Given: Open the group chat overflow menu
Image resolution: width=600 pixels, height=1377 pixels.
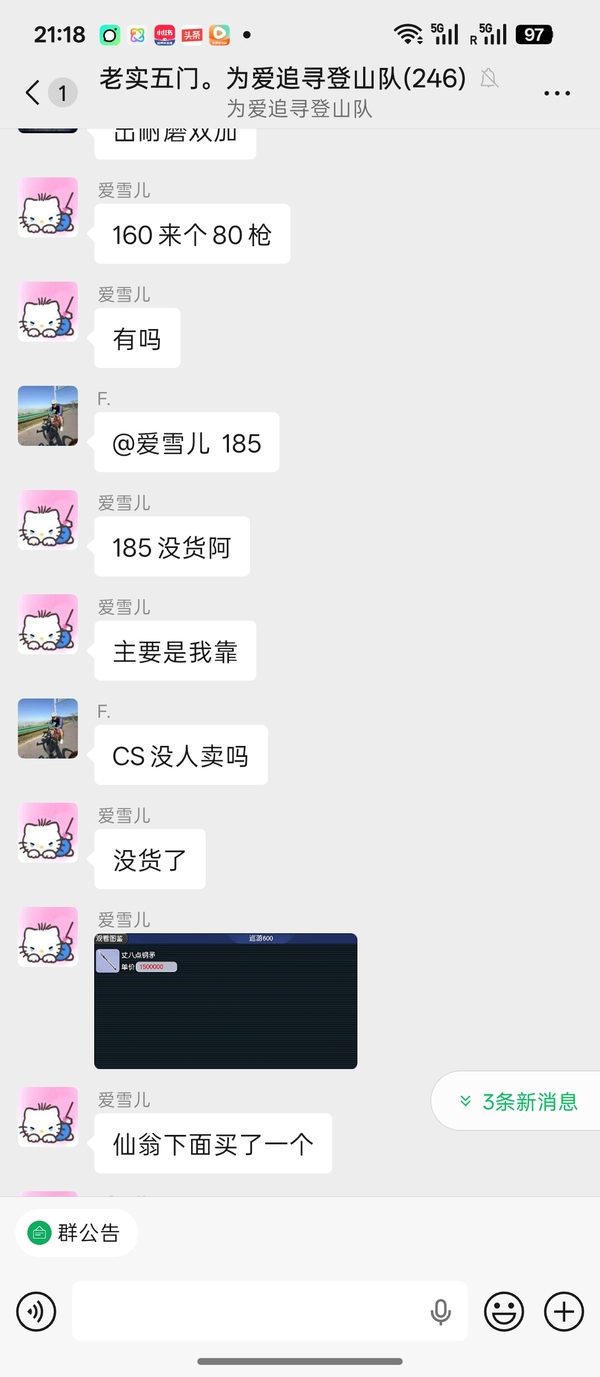Looking at the screenshot, I should click(x=557, y=93).
